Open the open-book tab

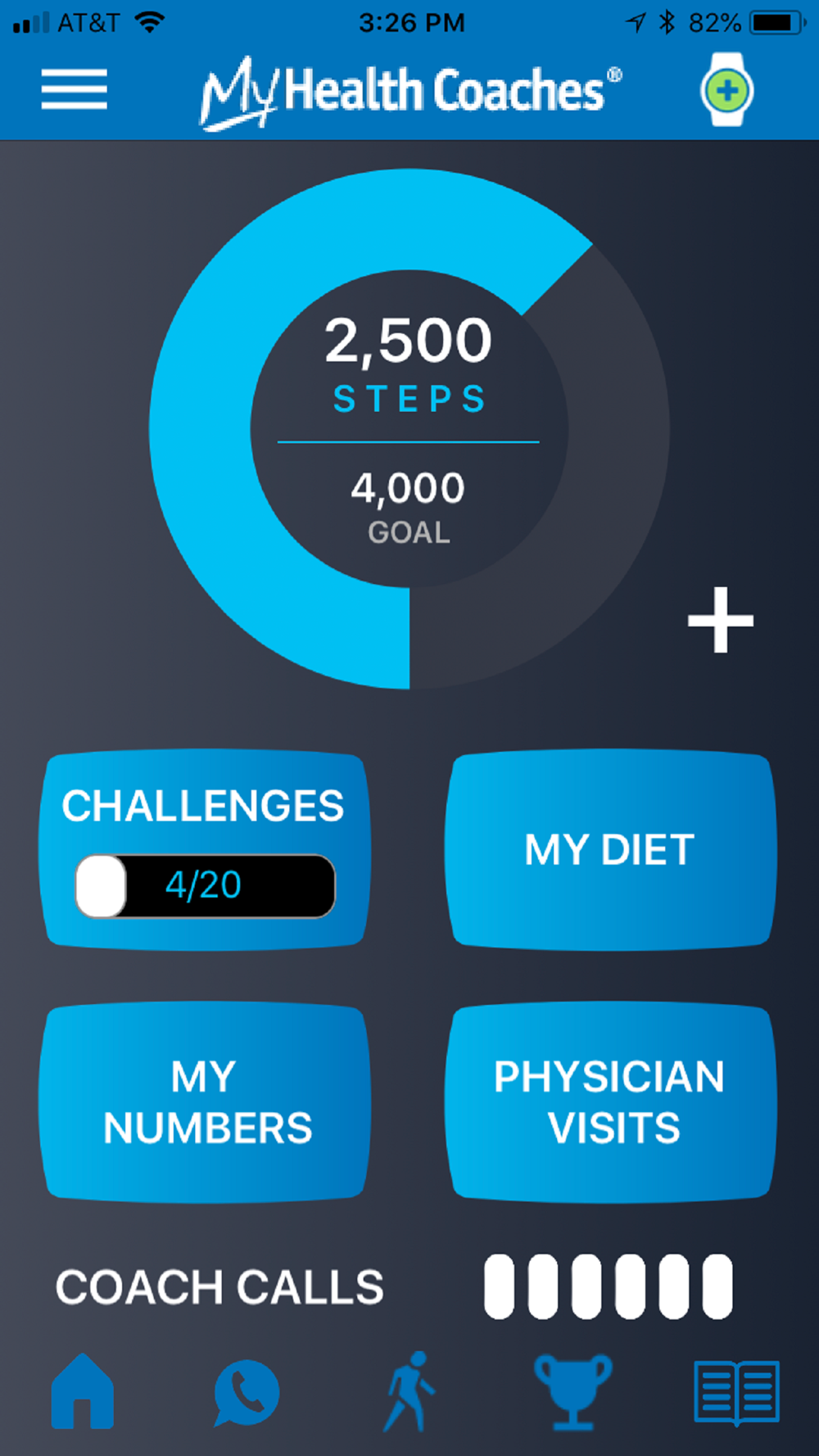[736, 1392]
